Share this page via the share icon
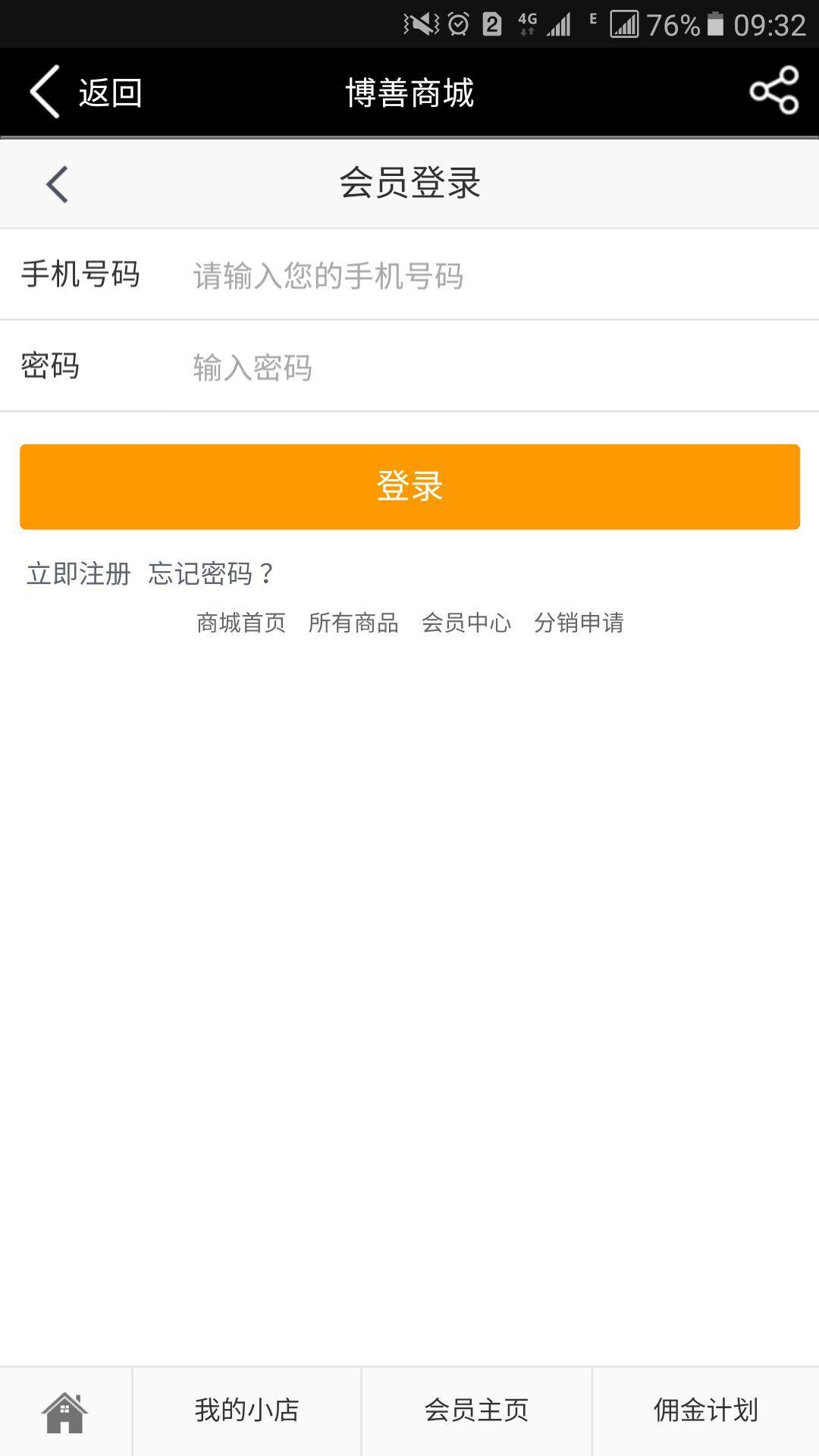 773,91
